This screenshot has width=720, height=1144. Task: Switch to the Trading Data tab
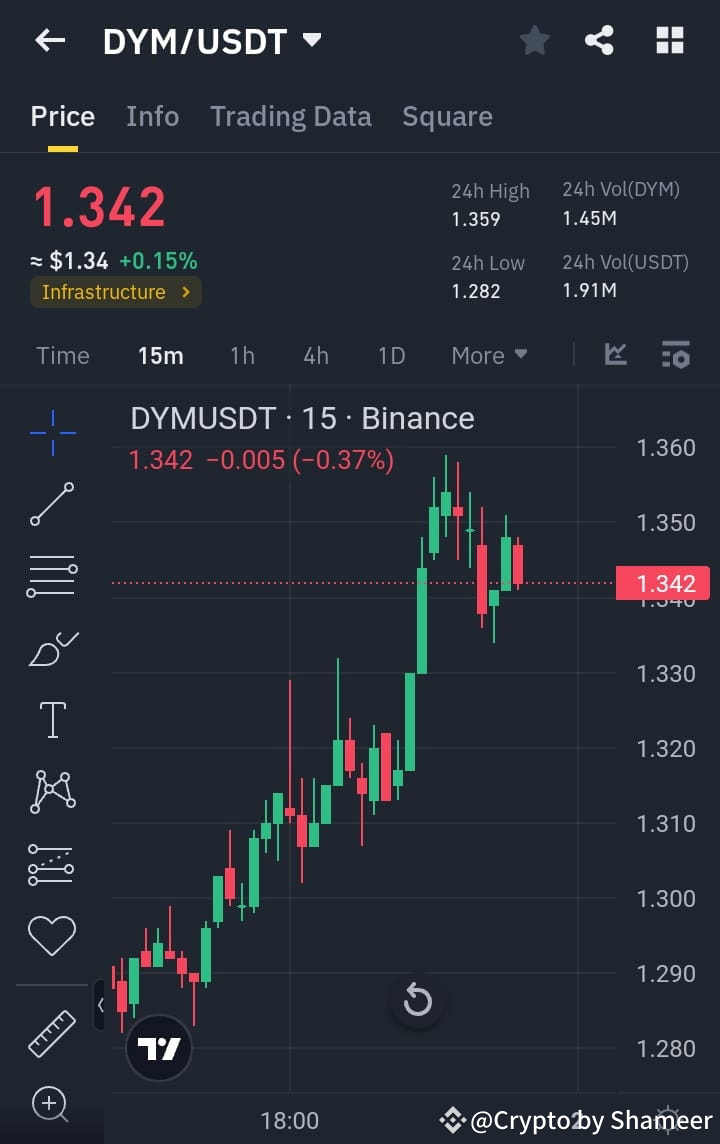tap(290, 116)
